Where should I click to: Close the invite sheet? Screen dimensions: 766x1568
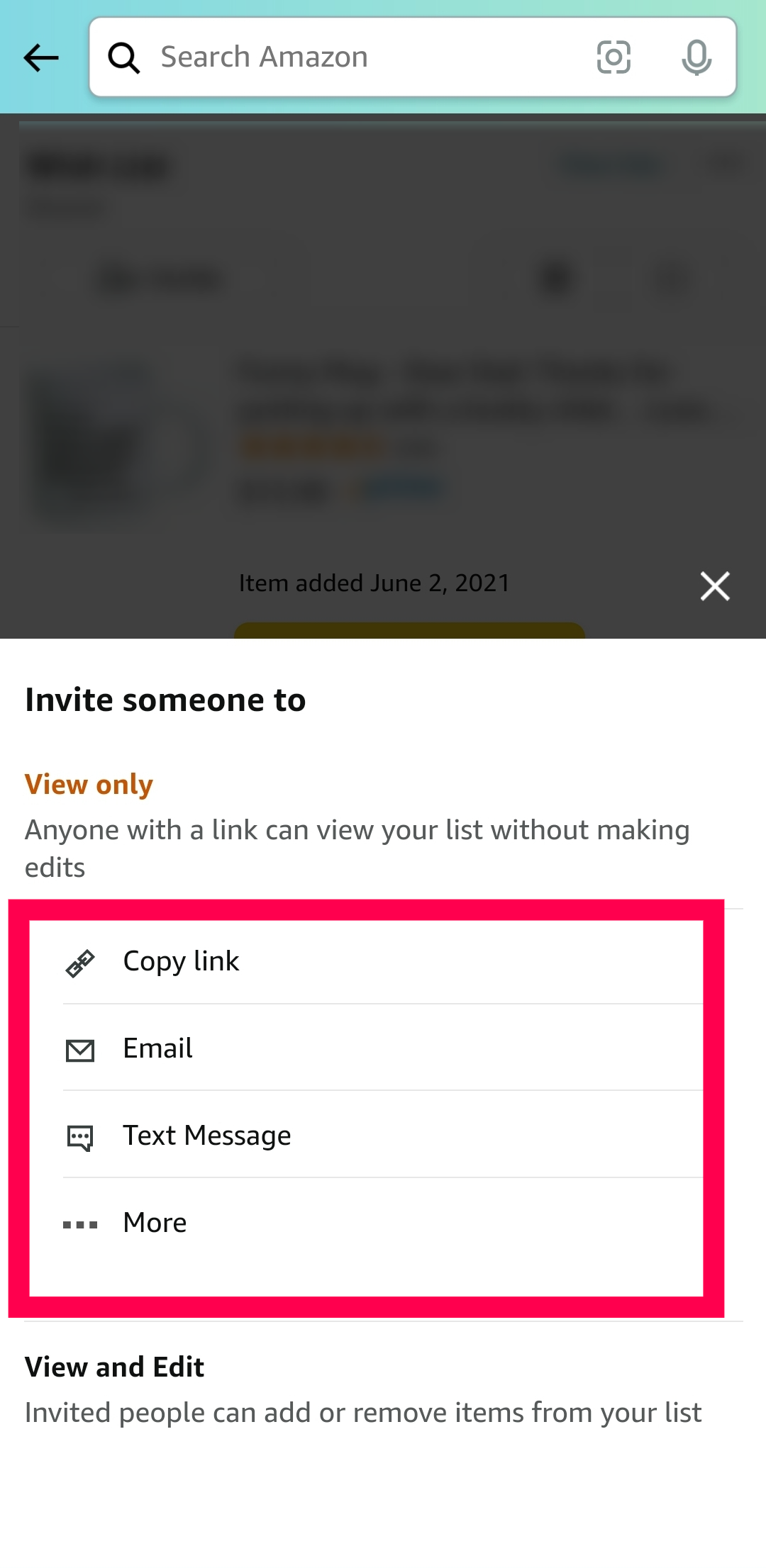[715, 586]
